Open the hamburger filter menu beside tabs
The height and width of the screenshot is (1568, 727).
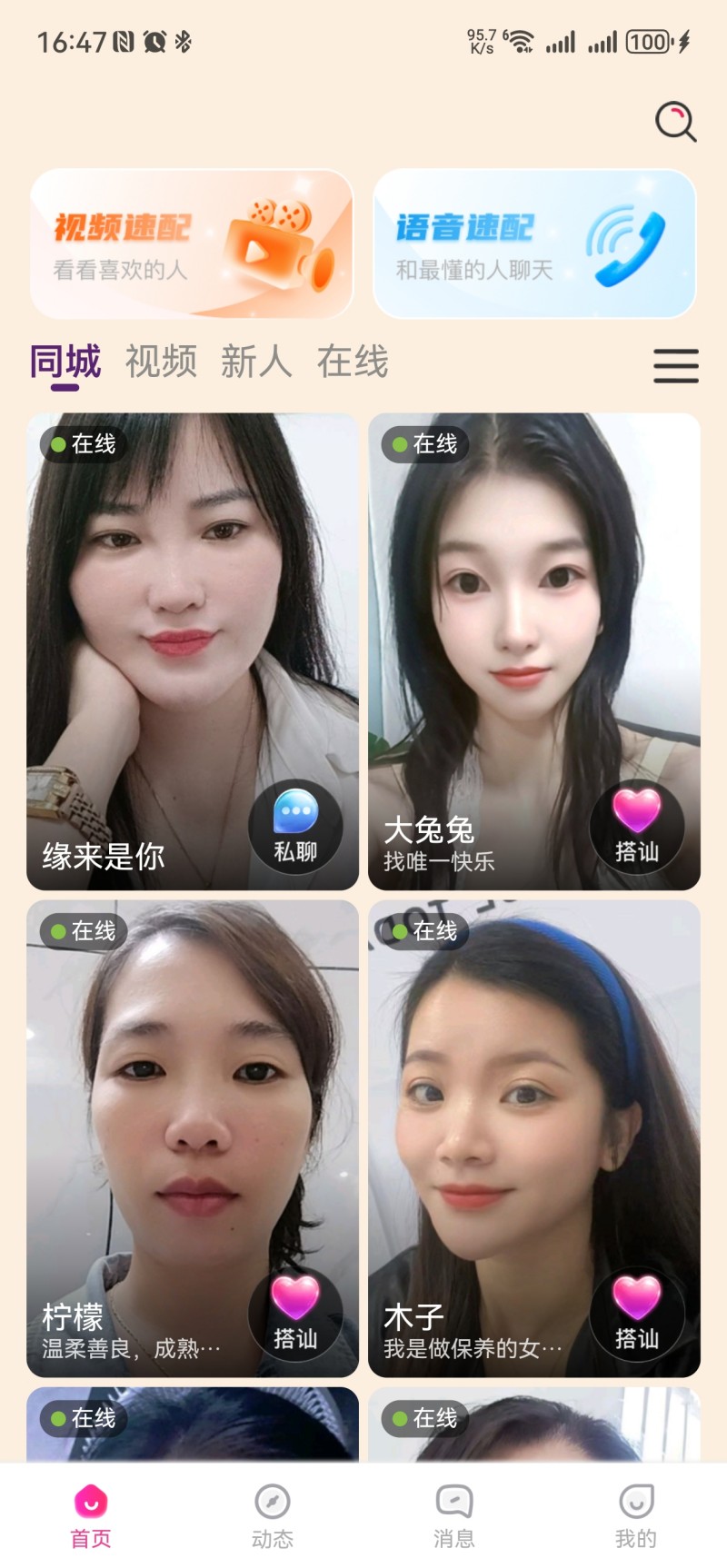point(676,367)
